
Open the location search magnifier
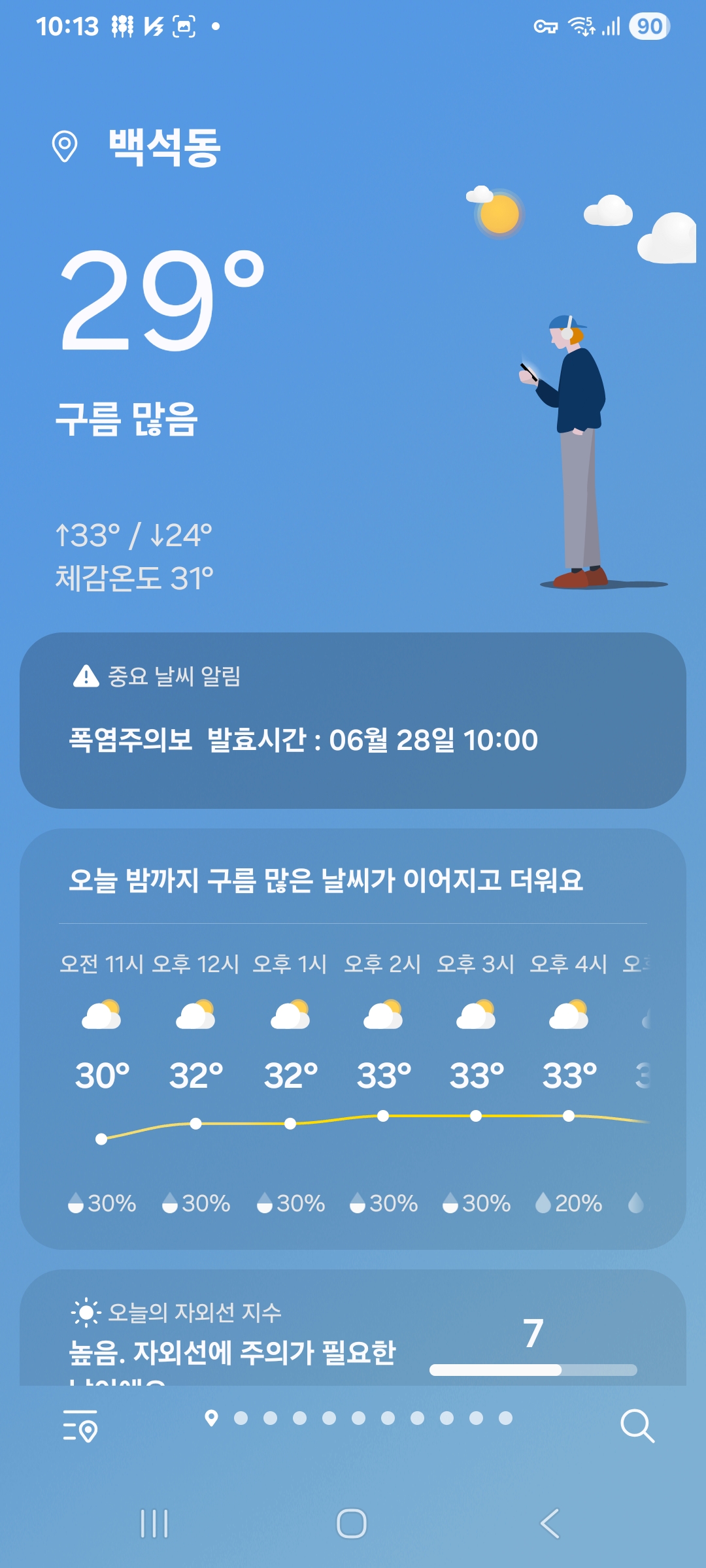tap(637, 1426)
